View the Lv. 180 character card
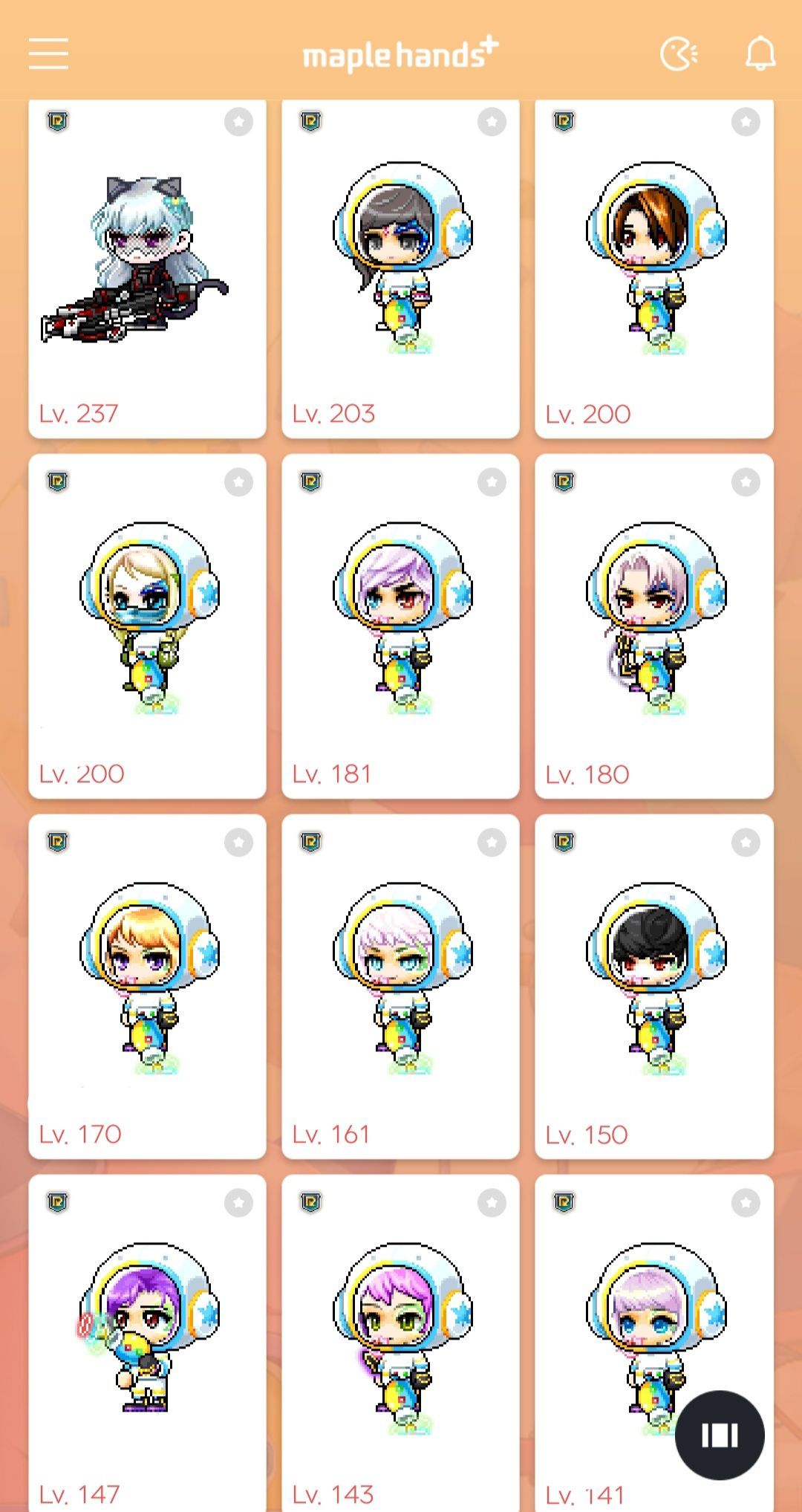The width and height of the screenshot is (802, 1512). [653, 626]
